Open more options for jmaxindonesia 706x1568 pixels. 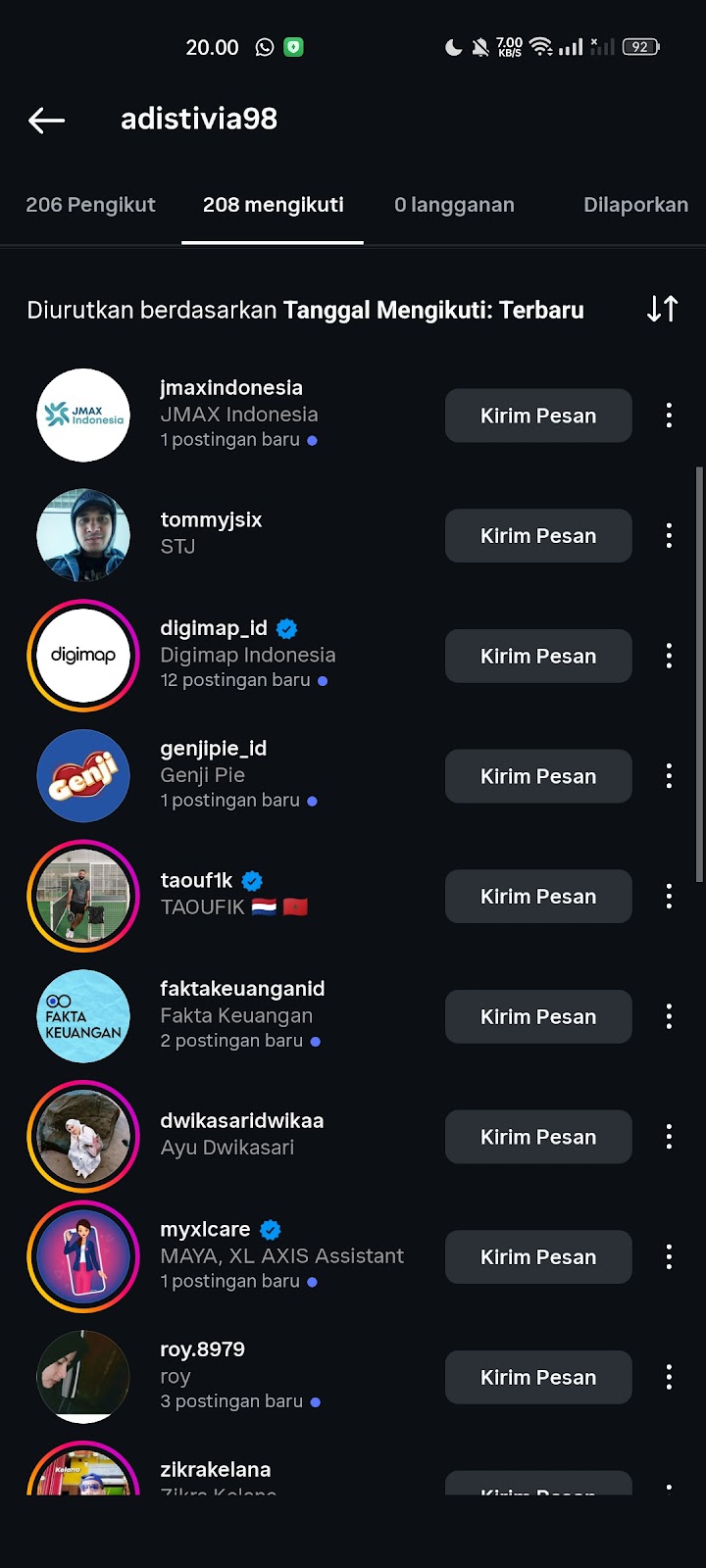pos(669,416)
